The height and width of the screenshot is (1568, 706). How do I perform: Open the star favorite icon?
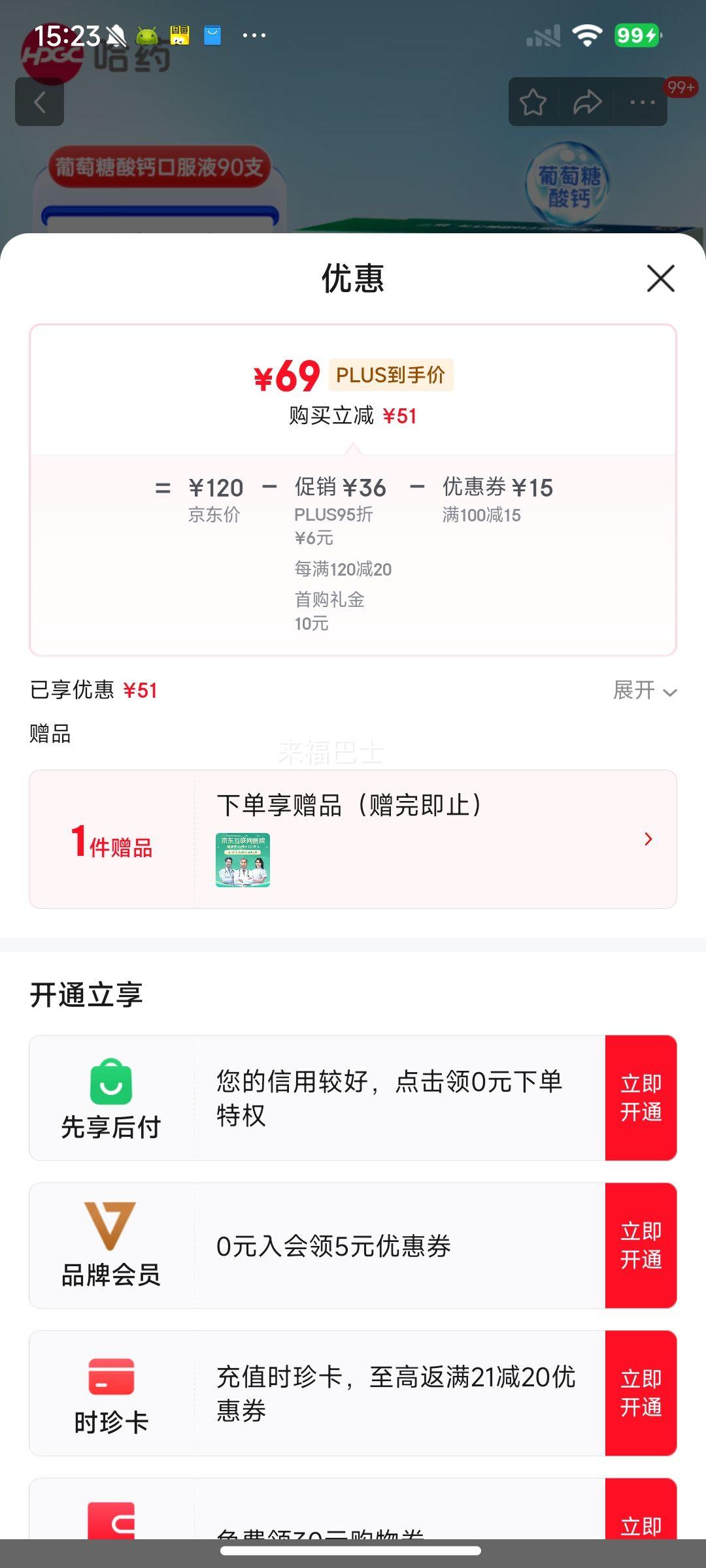coord(533,102)
